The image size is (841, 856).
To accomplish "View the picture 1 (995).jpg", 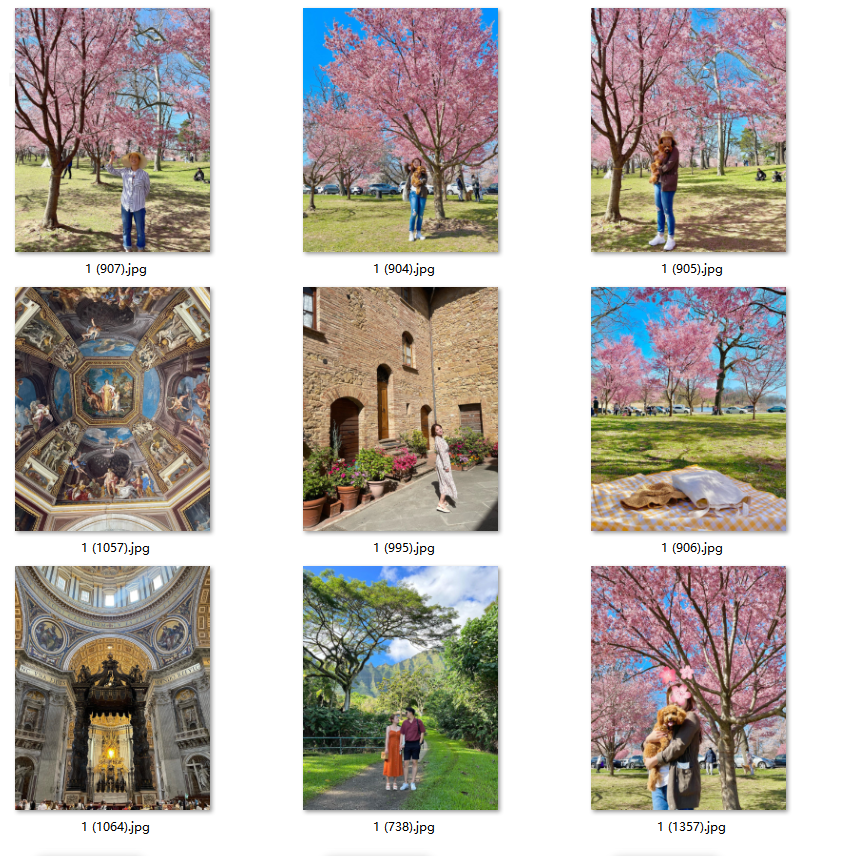I will click(x=400, y=409).
